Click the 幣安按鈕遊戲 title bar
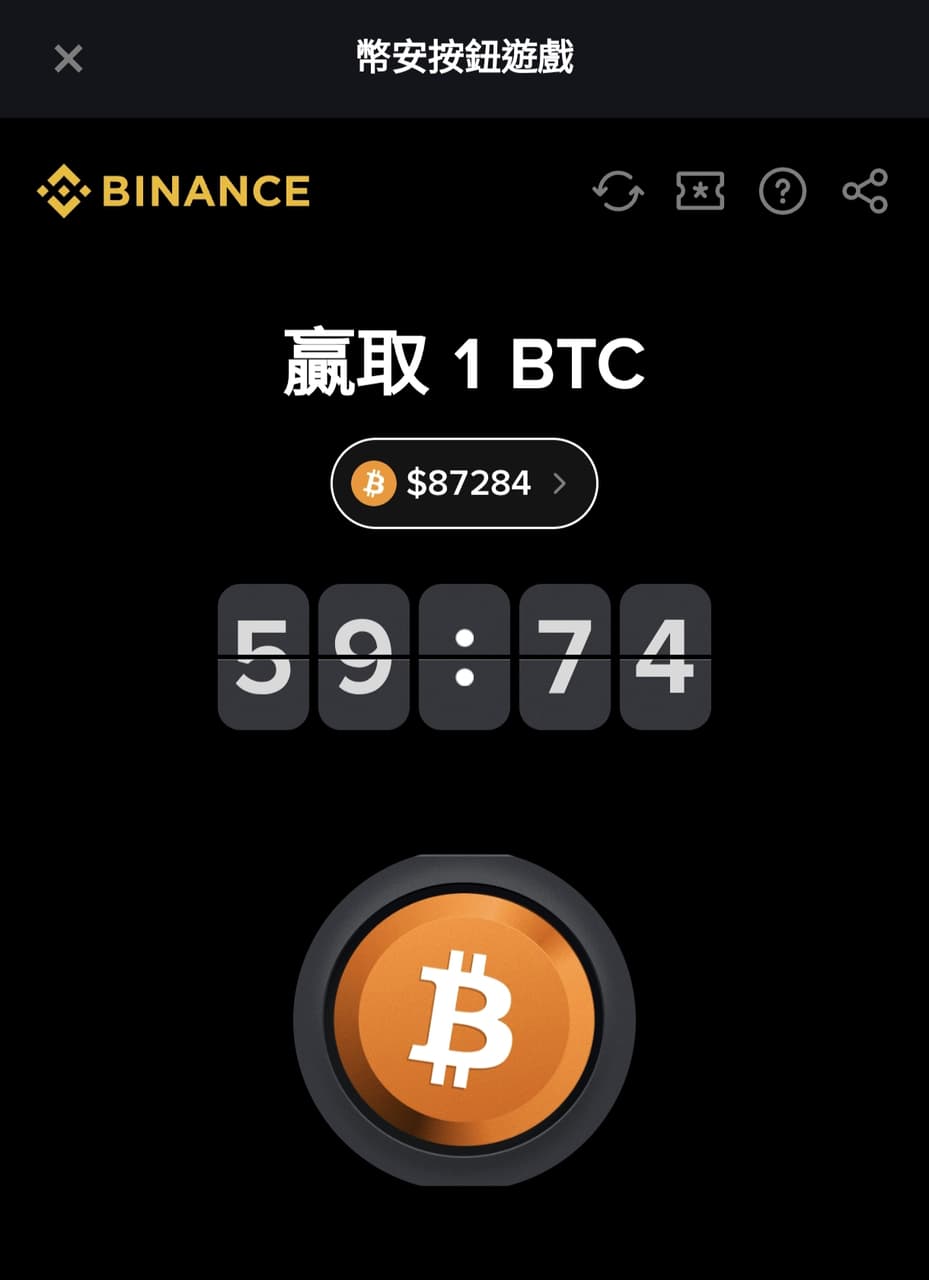The height and width of the screenshot is (1280, 929). [x=464, y=58]
